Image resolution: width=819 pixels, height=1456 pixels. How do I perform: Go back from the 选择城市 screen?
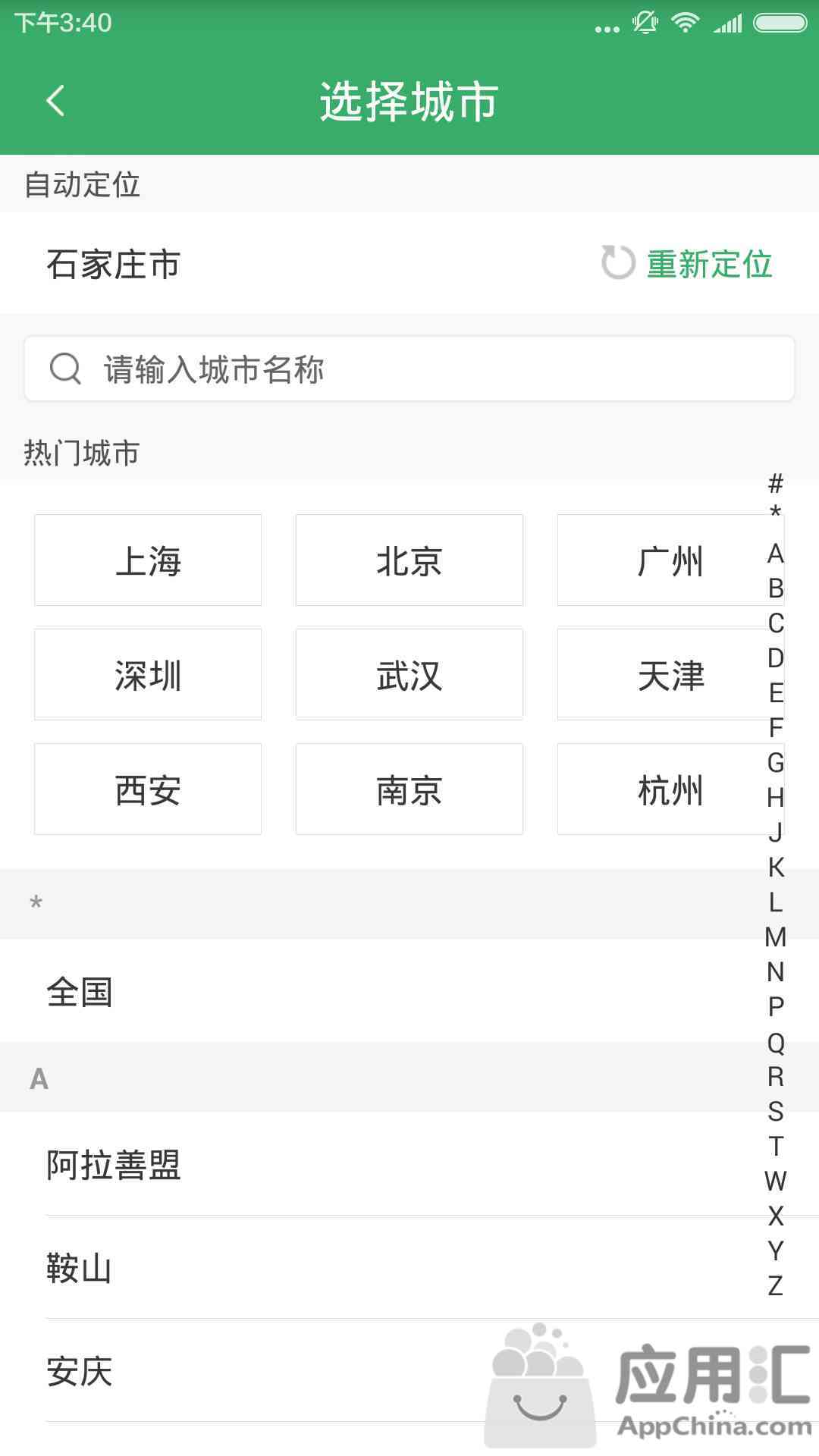(55, 100)
